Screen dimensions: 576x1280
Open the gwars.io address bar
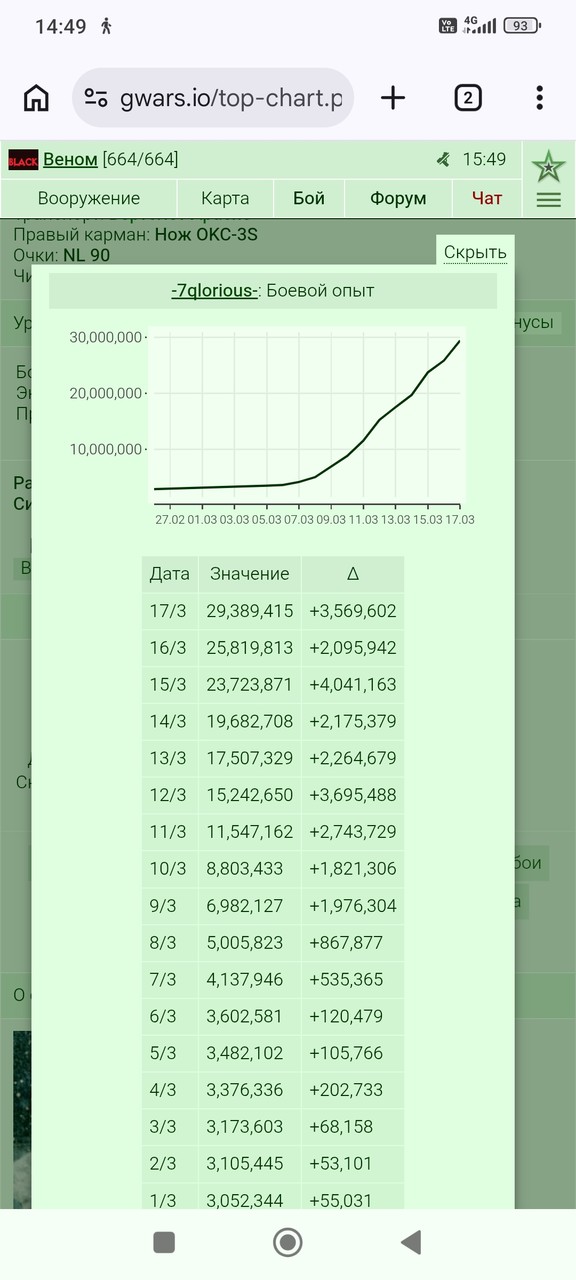pyautogui.click(x=213, y=98)
